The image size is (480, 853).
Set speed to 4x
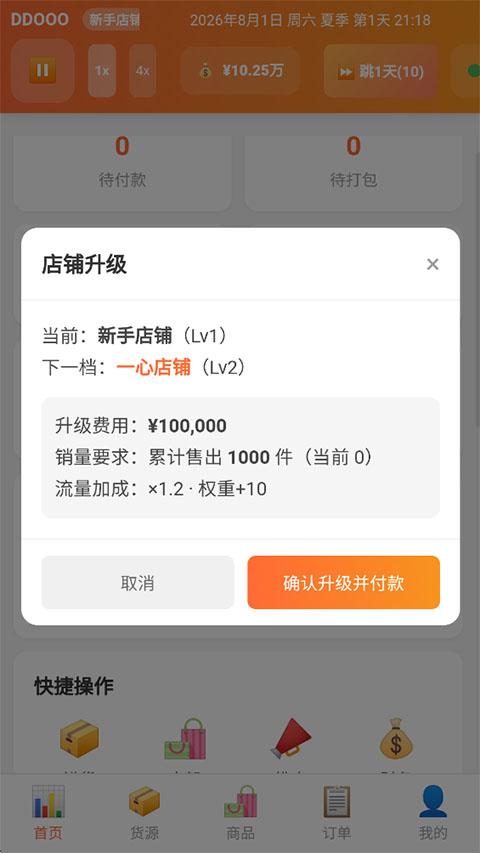click(x=143, y=71)
